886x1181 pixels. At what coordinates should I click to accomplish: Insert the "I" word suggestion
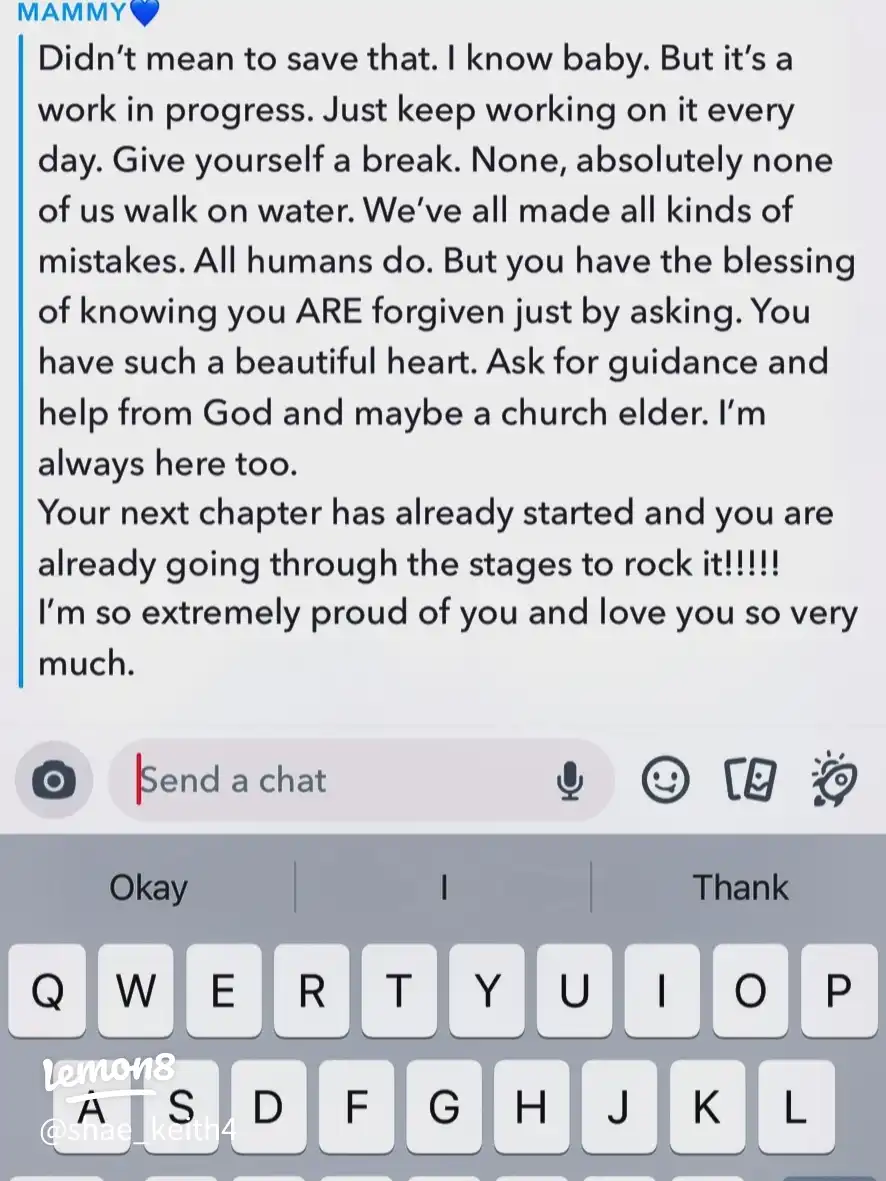pos(443,888)
